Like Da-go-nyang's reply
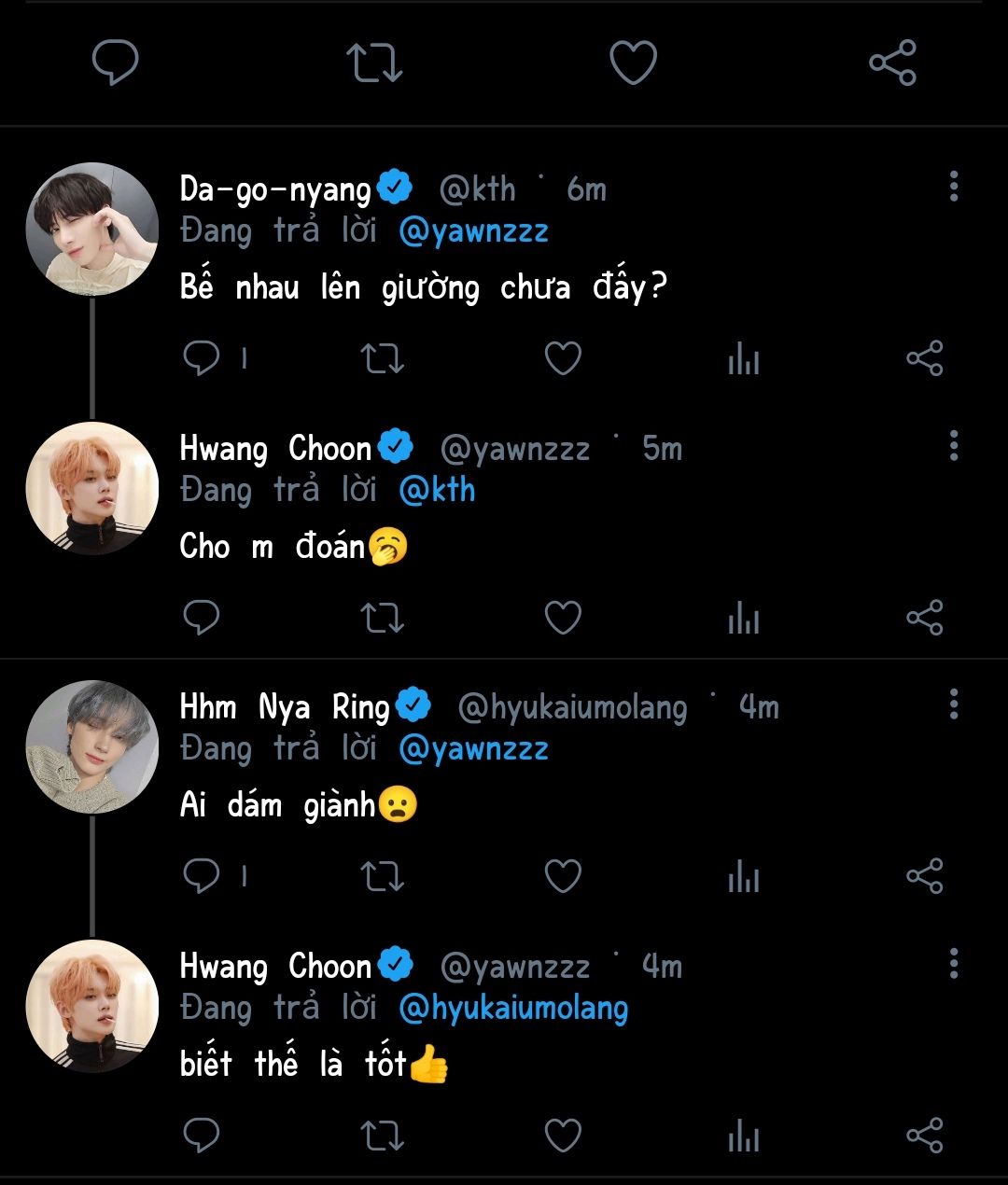Viewport: 1008px width, 1185px height. point(563,358)
